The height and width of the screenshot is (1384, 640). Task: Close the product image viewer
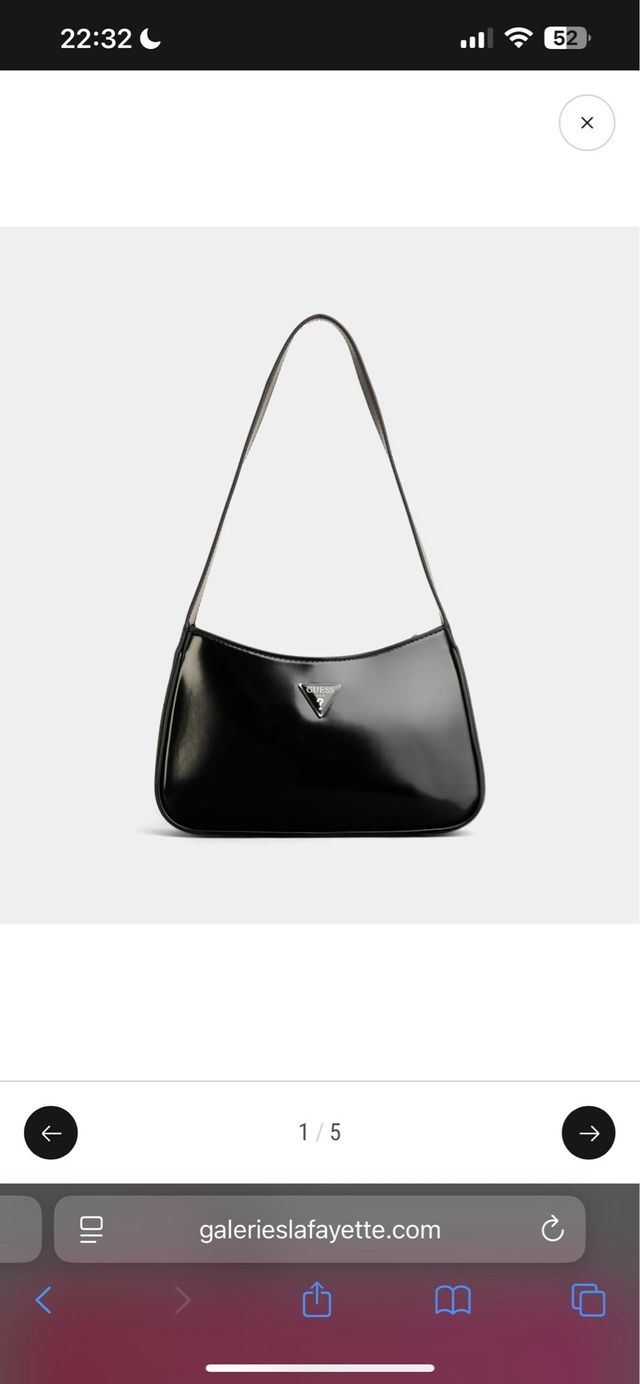[587, 123]
